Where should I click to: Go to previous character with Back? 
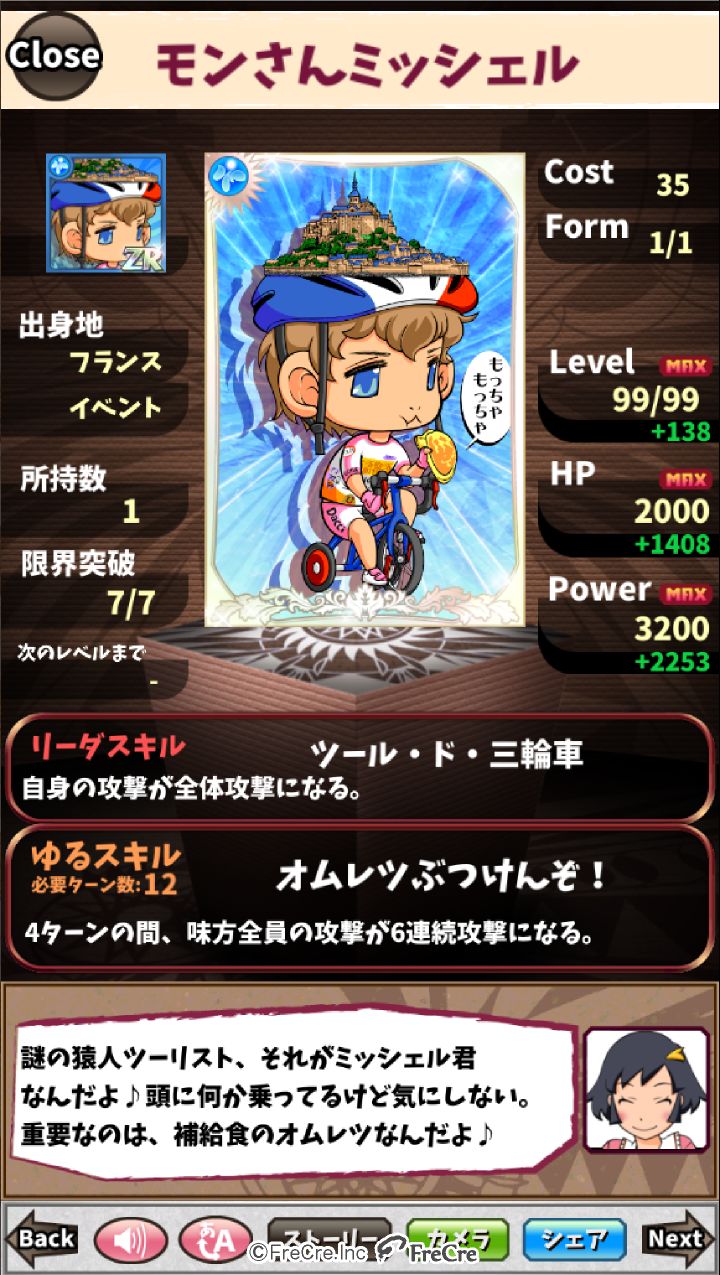pos(44,1239)
